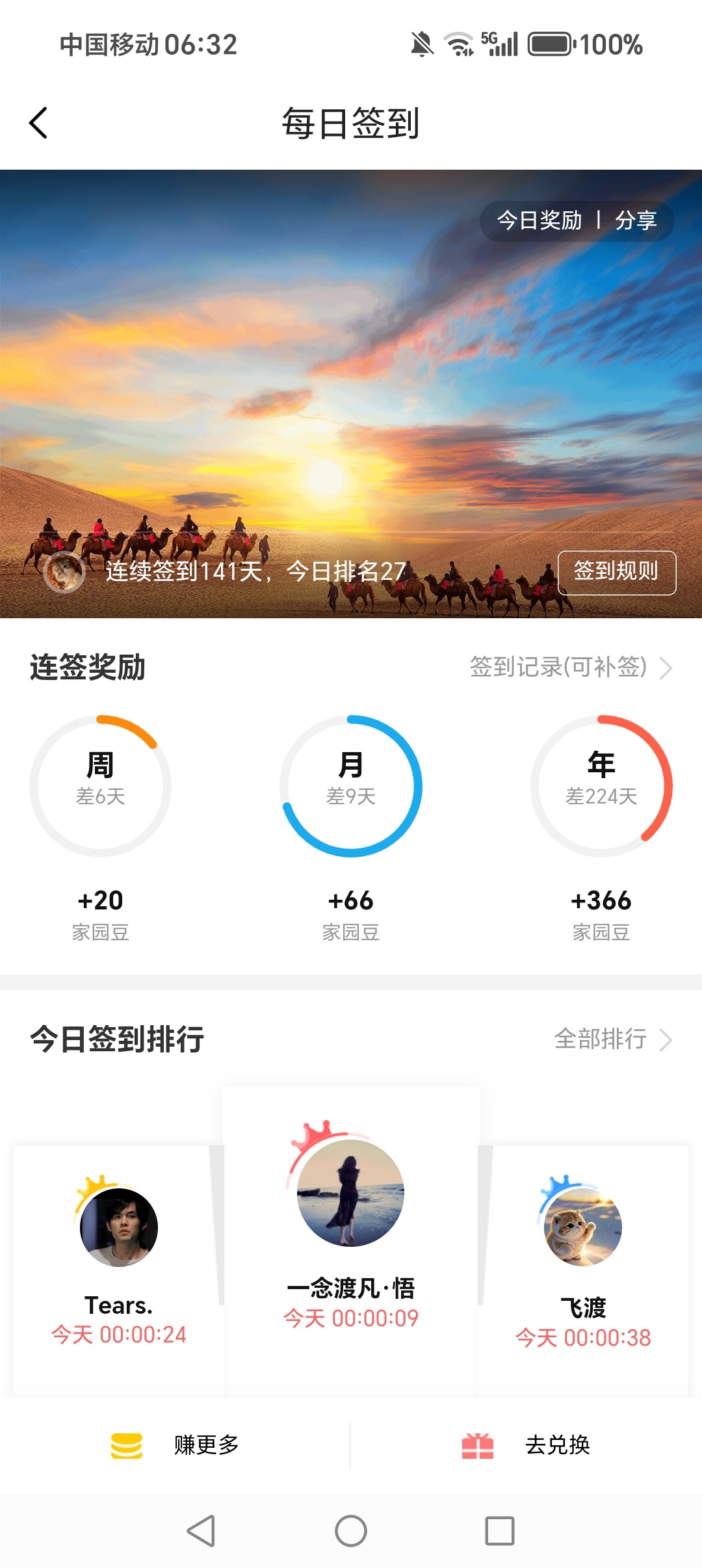Tap the system home button

tap(351, 1531)
